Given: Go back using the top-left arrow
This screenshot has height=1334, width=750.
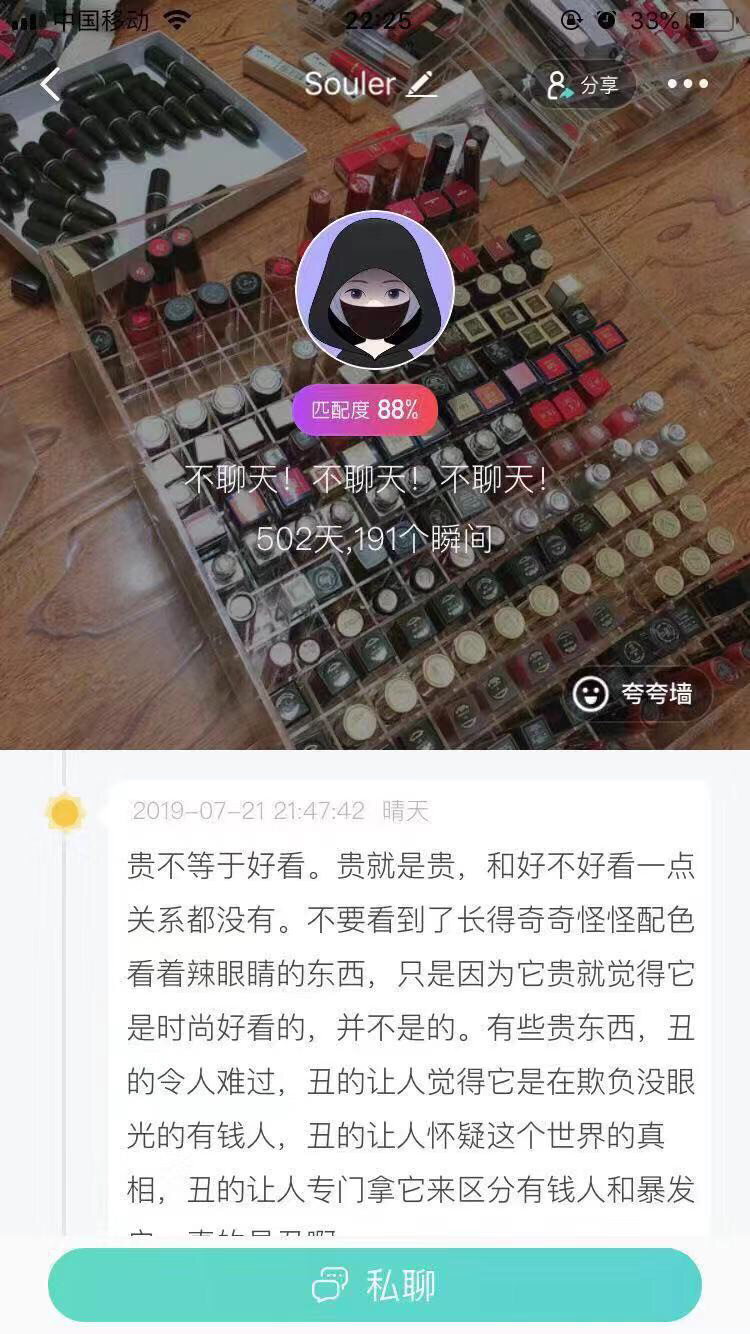Looking at the screenshot, I should coord(50,84).
